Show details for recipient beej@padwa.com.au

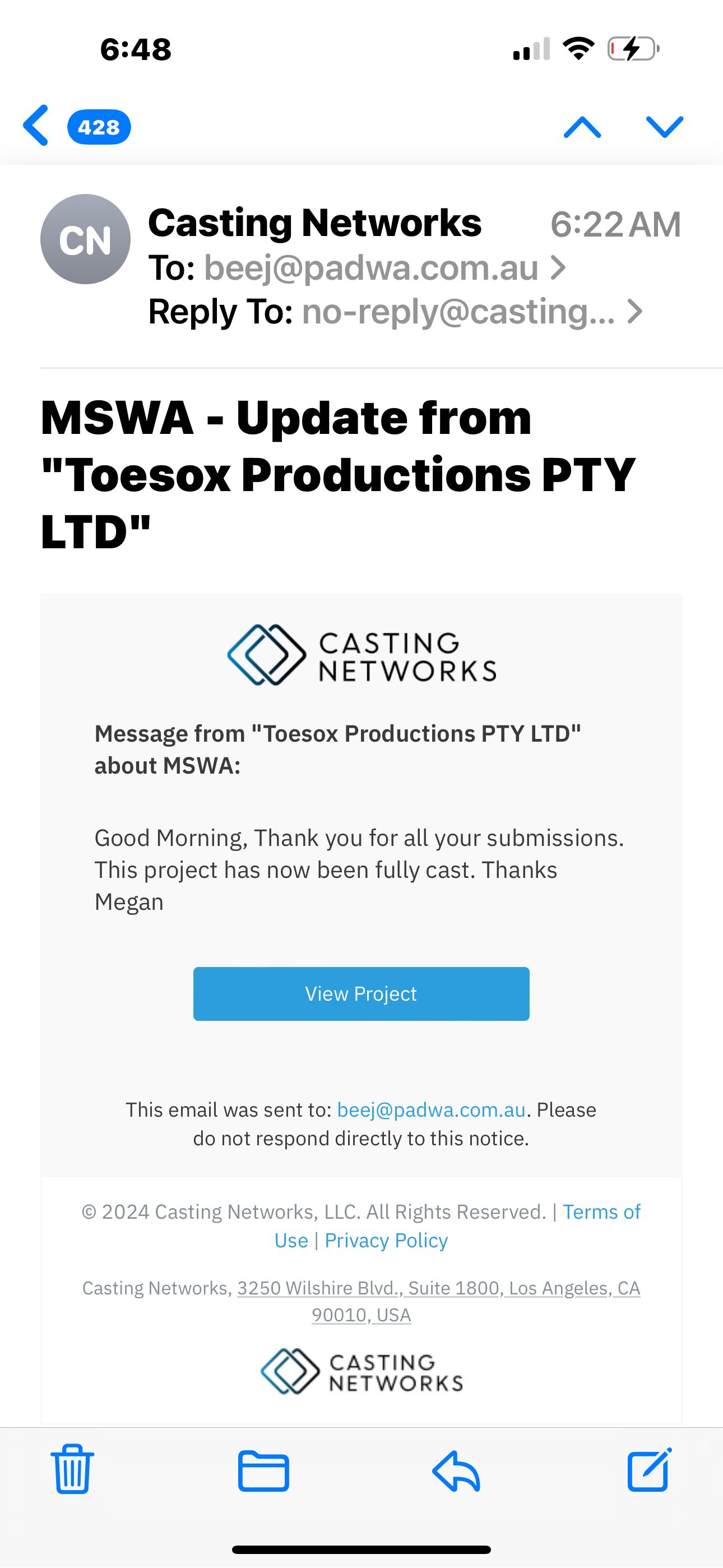tap(371, 268)
